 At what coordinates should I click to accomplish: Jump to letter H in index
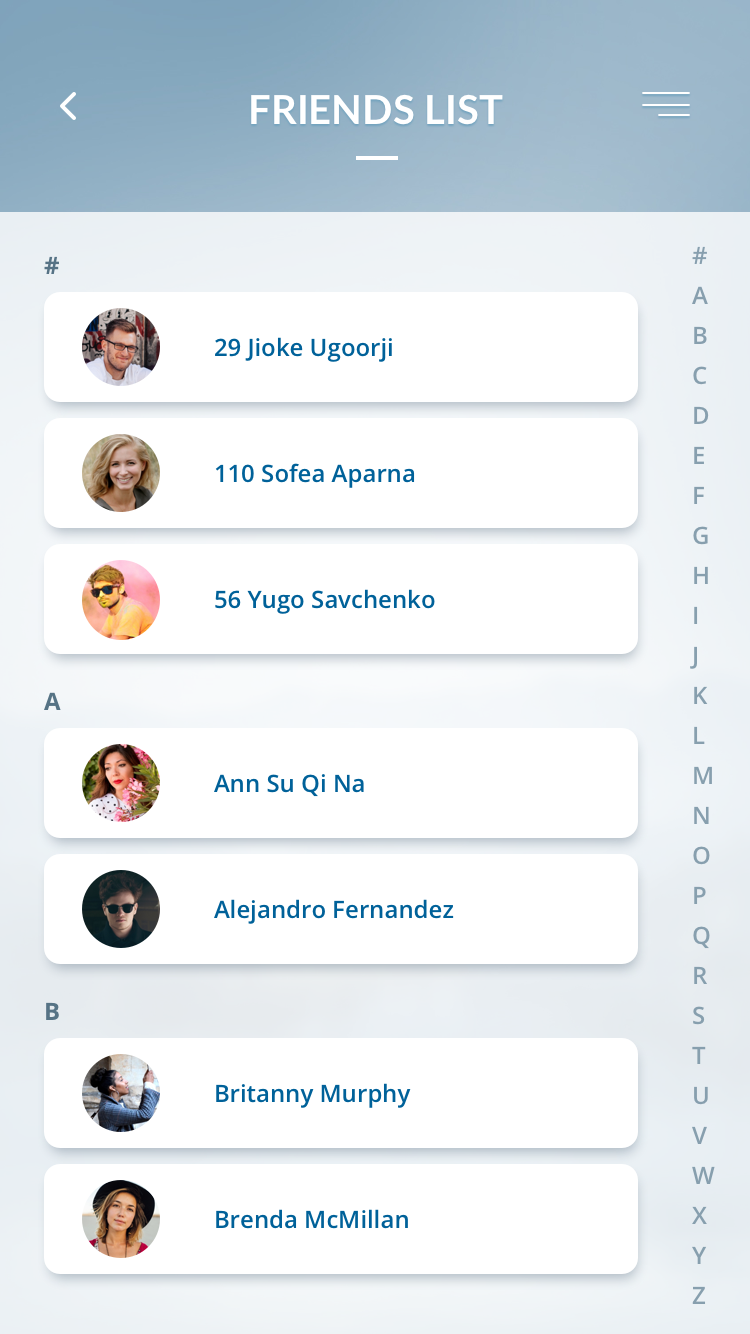tap(700, 575)
